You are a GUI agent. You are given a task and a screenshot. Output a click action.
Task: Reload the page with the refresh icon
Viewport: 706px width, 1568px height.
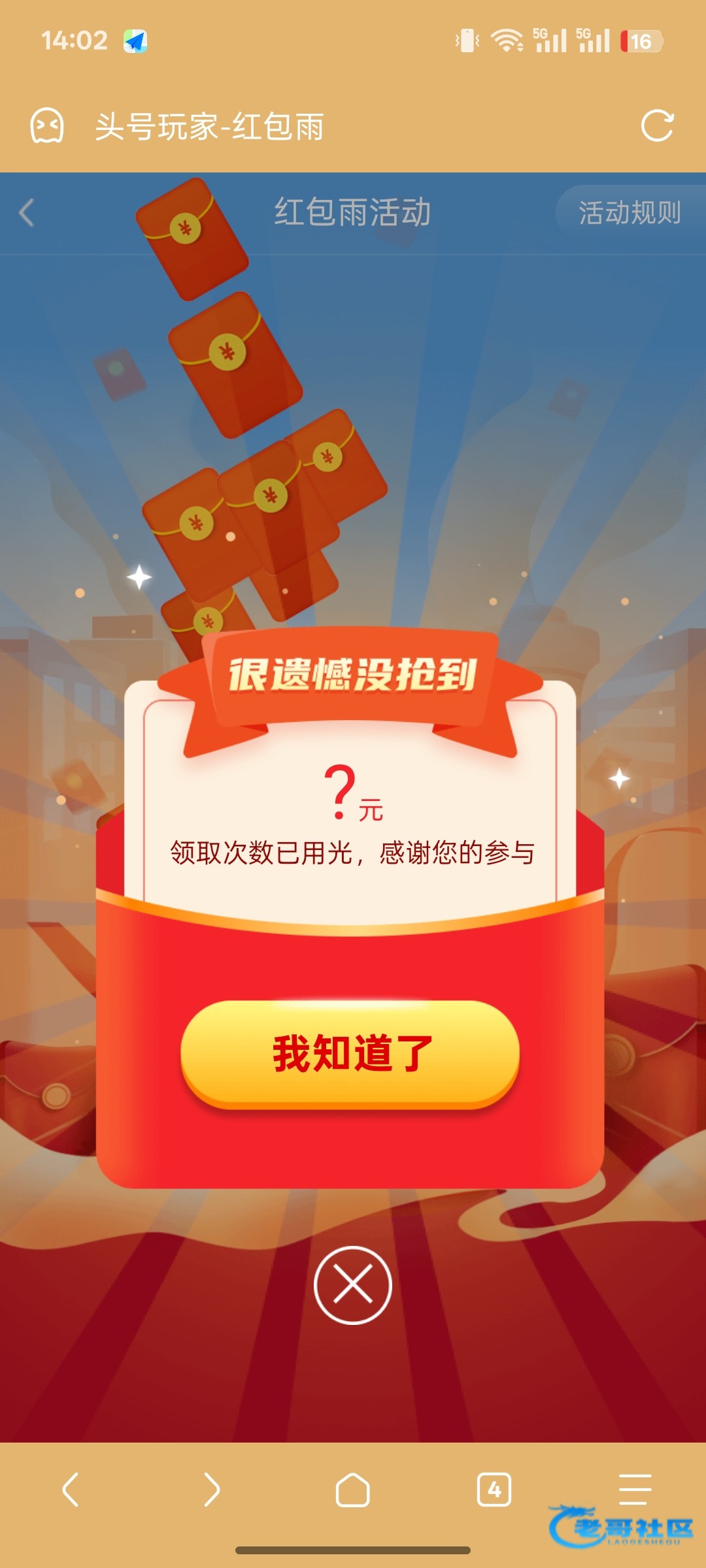pos(656,125)
